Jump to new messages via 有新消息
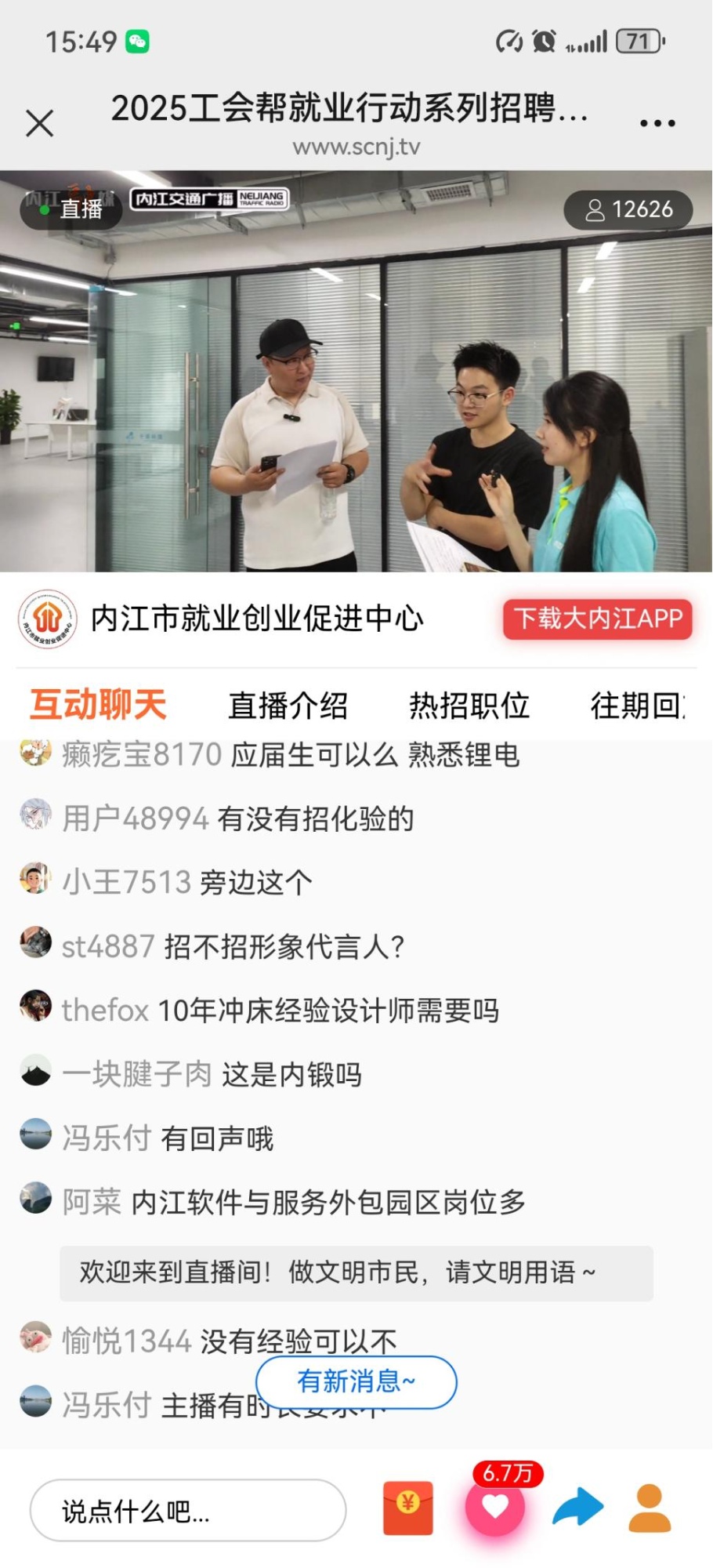 pos(356,1381)
